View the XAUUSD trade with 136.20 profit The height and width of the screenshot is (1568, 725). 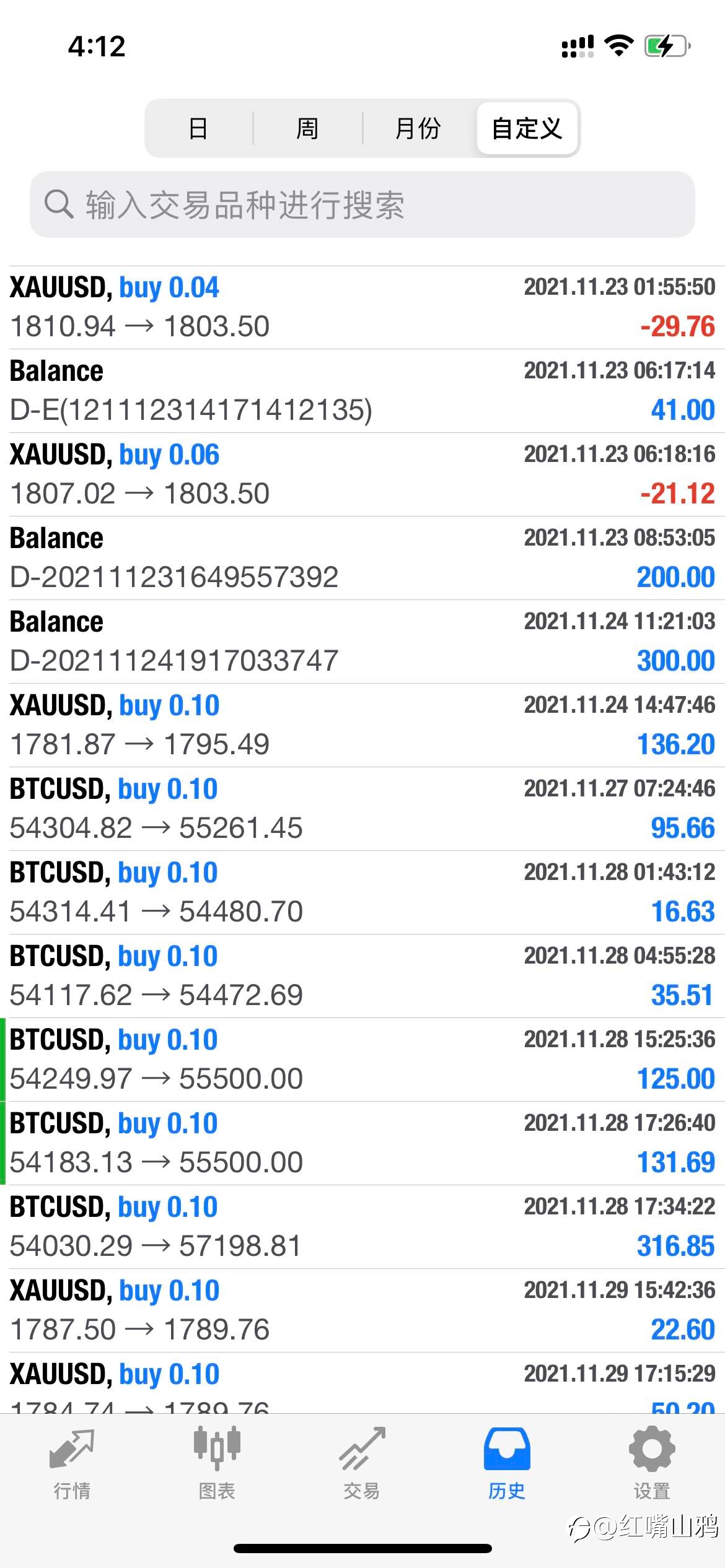pyautogui.click(x=362, y=725)
